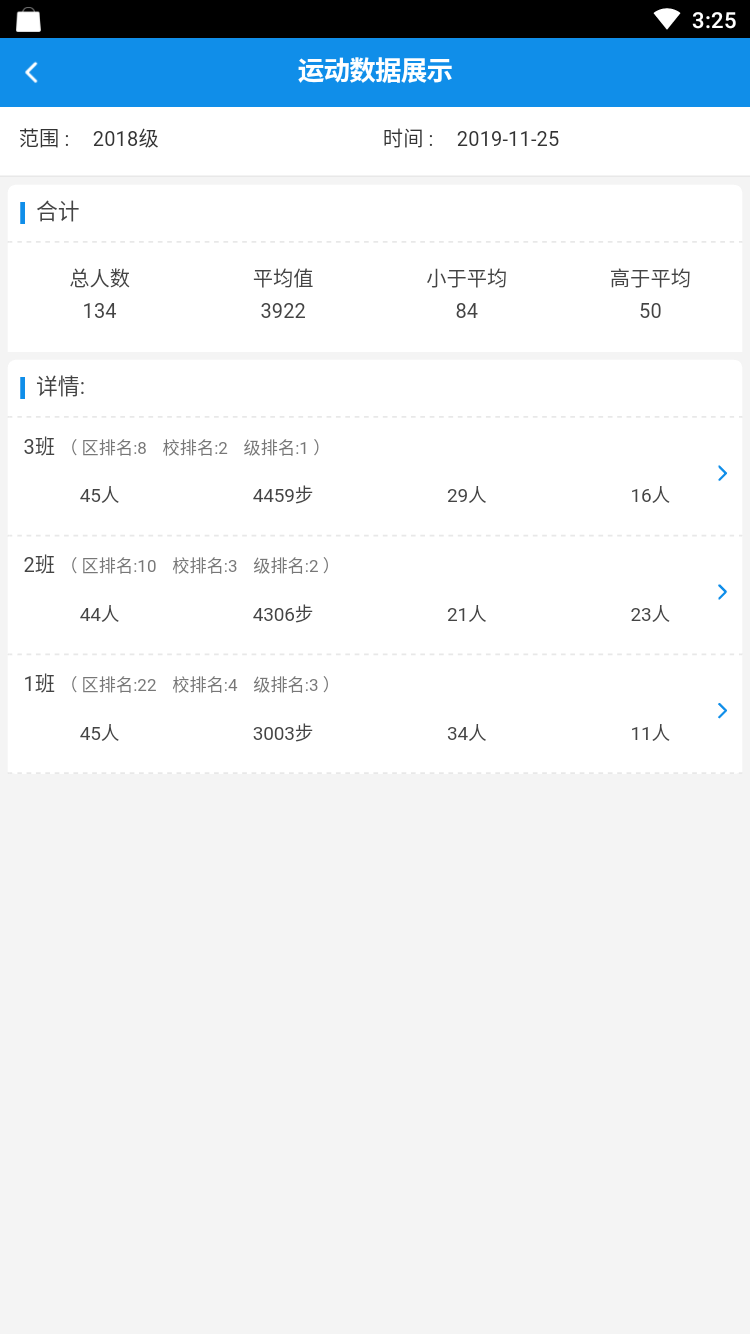Open the date picker showing 2019-11-25
The height and width of the screenshot is (1334, 750).
[x=508, y=139]
